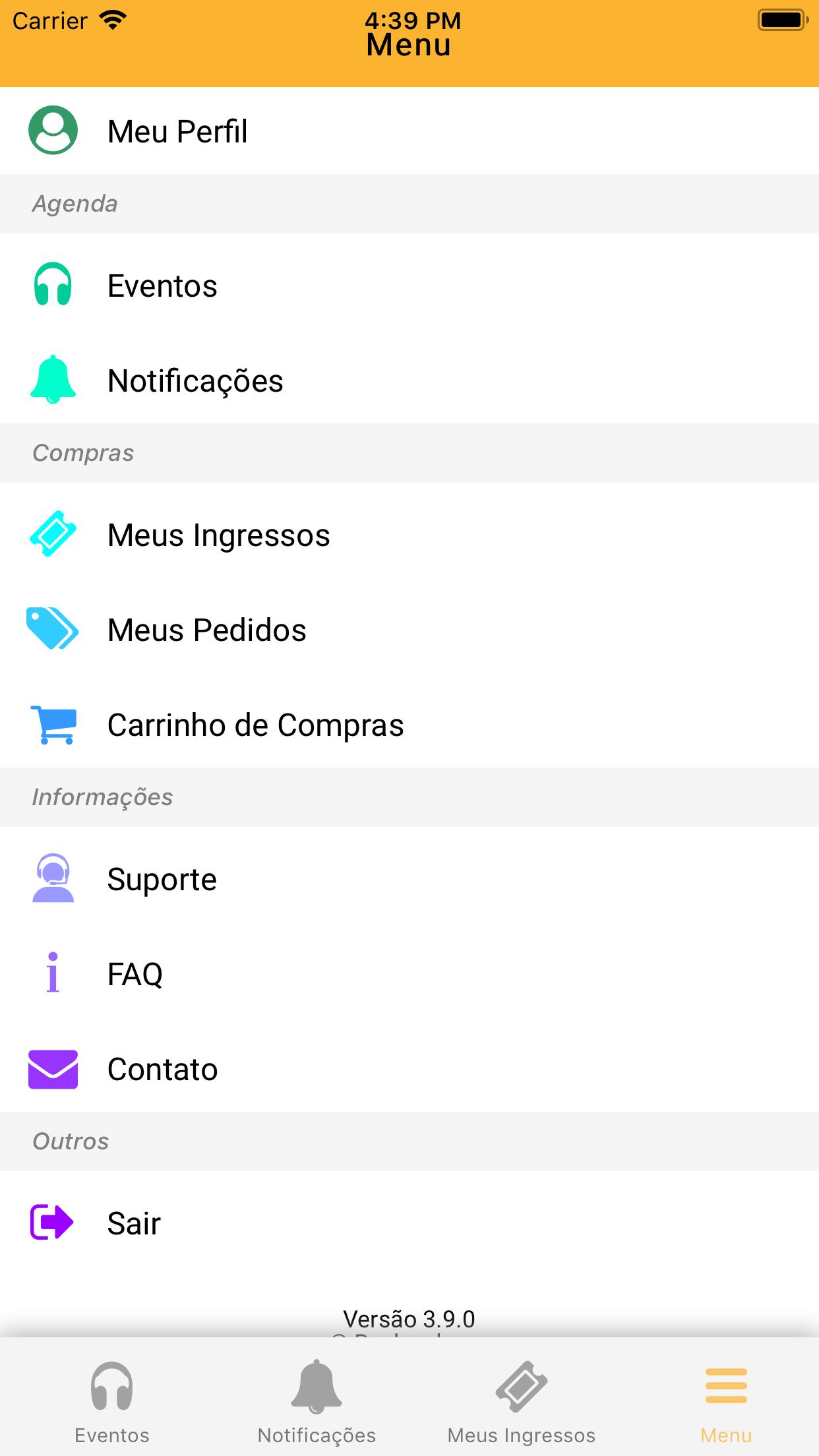Tap Sair to log out
Viewport: 819px width, 1456px height.
click(x=409, y=1223)
